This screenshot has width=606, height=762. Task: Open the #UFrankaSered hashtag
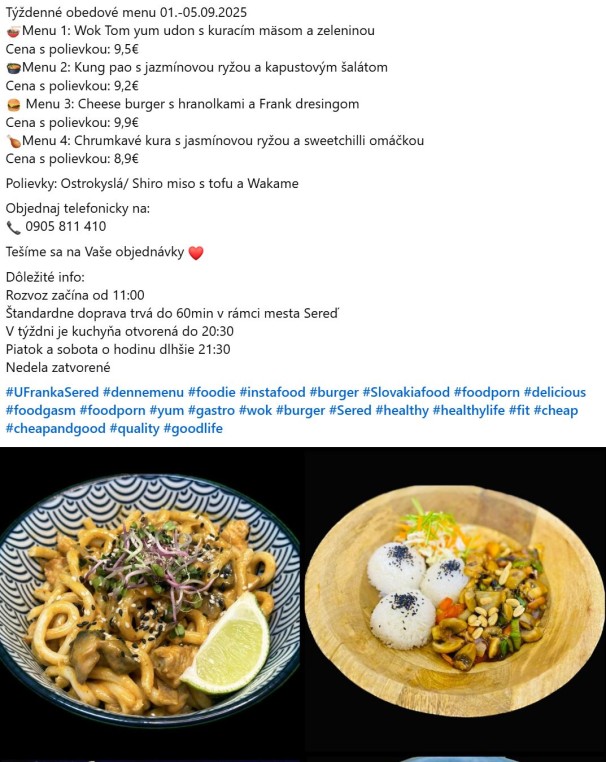point(51,393)
